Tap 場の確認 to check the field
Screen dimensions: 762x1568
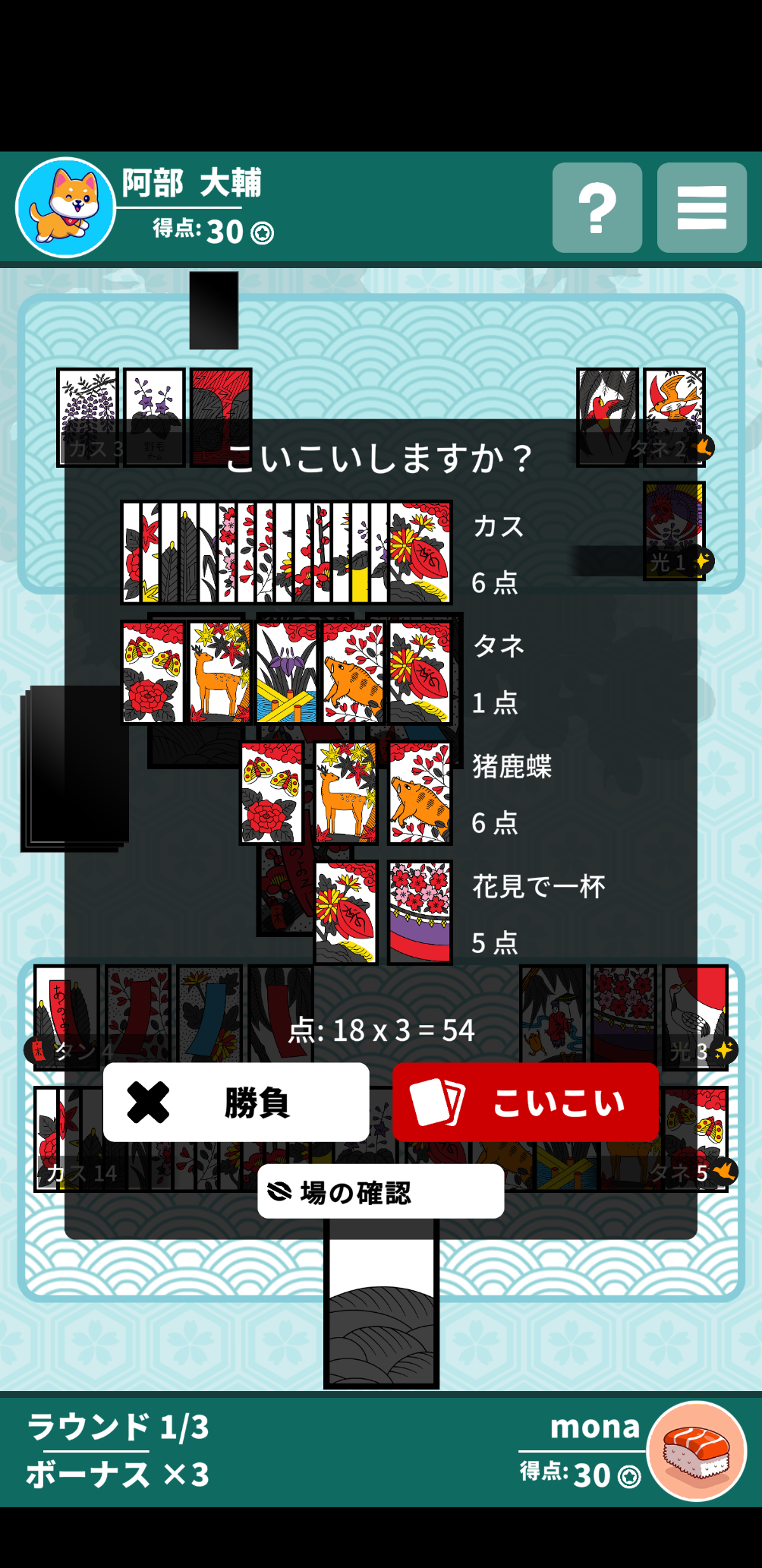pos(381,1191)
